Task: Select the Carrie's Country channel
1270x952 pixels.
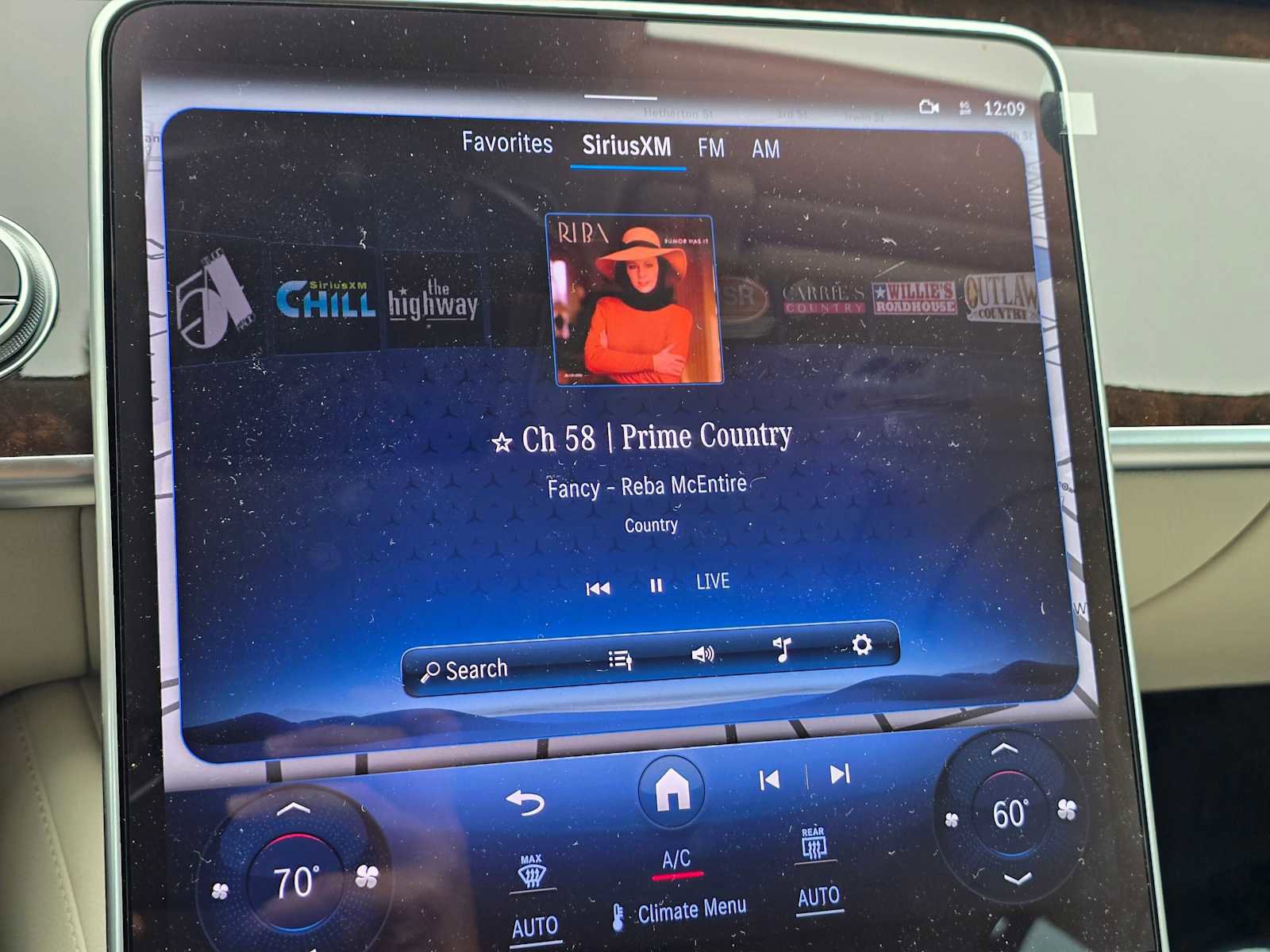Action: coord(824,297)
